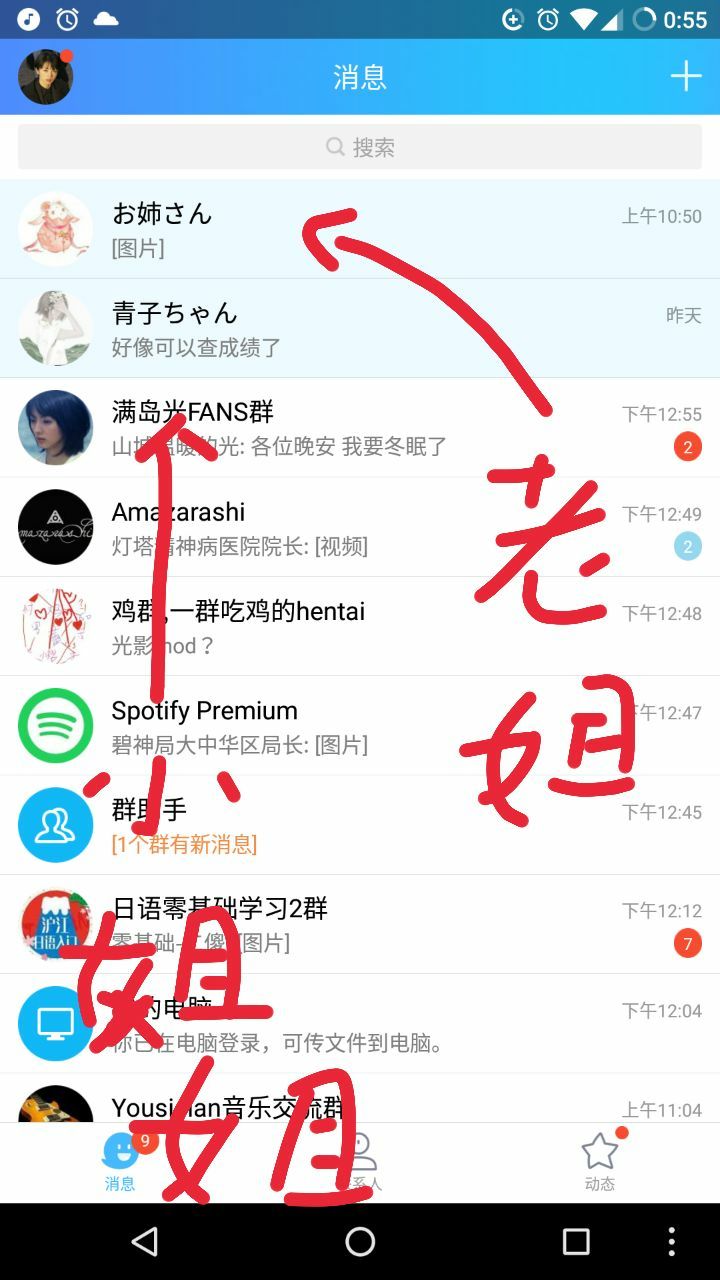Open profile avatar in top bar
The image size is (720, 1280).
tap(45, 77)
